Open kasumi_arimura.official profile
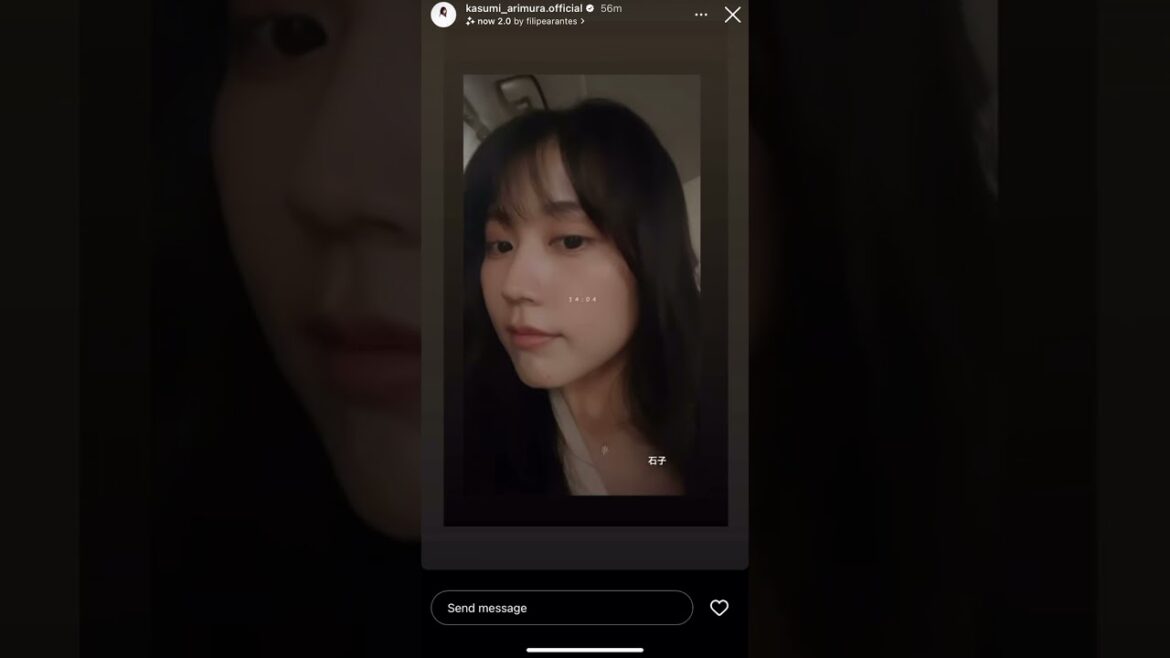Viewport: 1170px width, 658px height. point(523,8)
